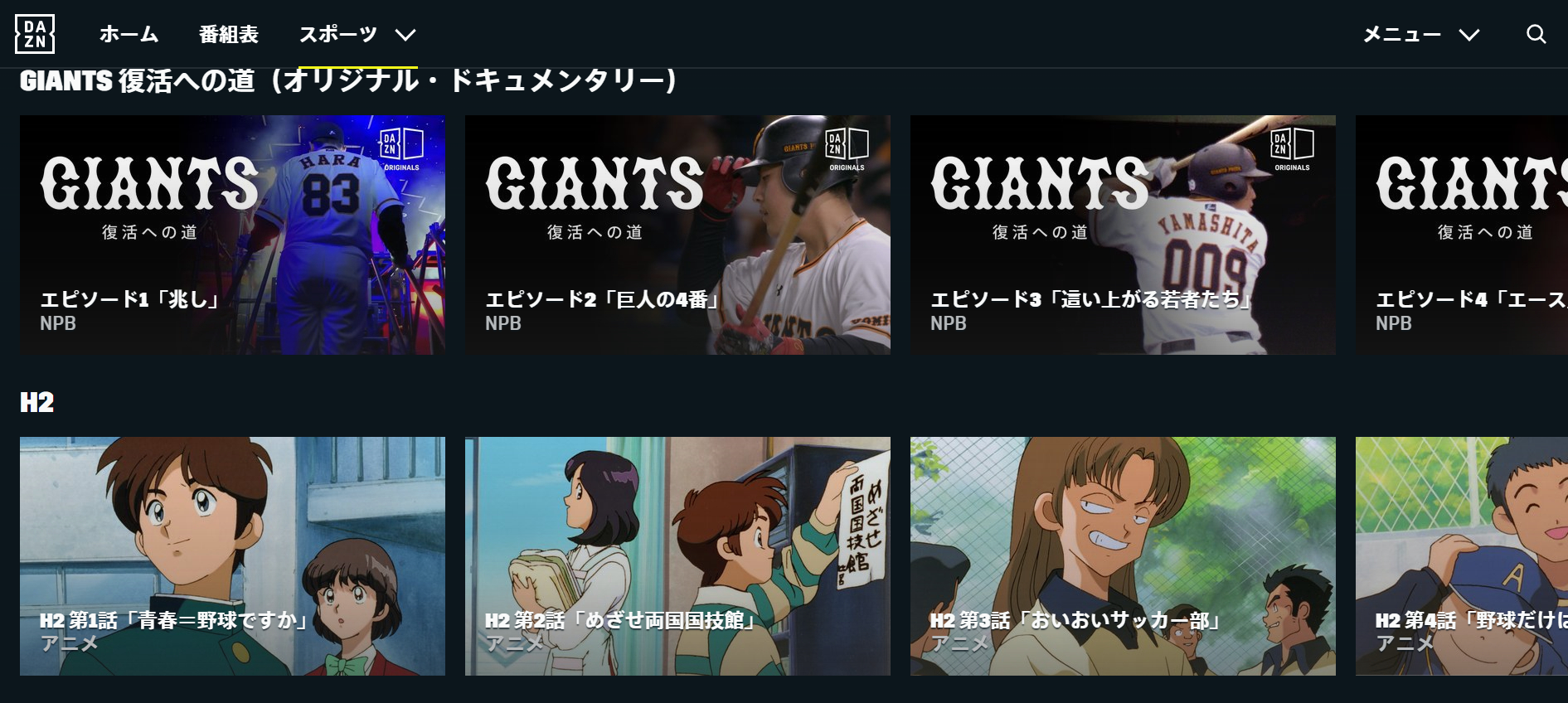Go to ホーム tab

coord(129,34)
